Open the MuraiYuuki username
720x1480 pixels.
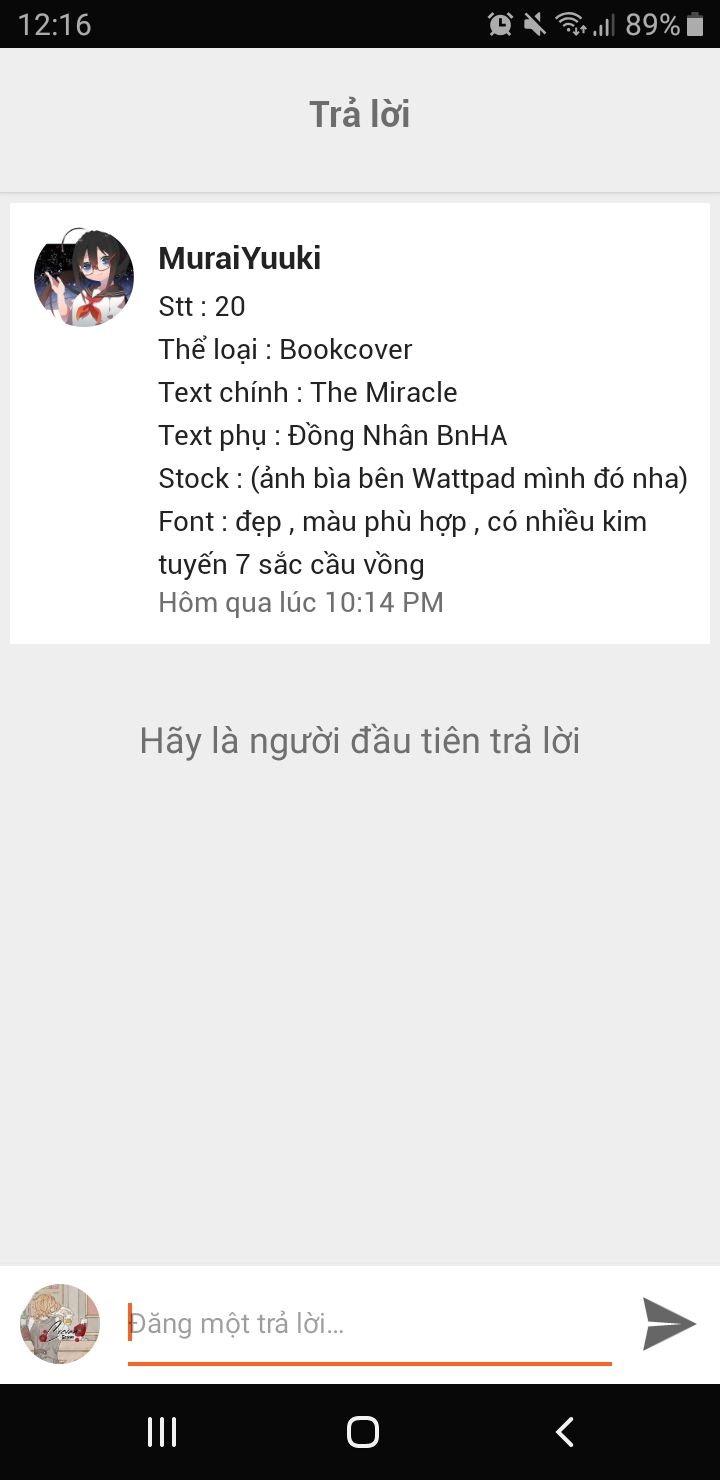[239, 258]
